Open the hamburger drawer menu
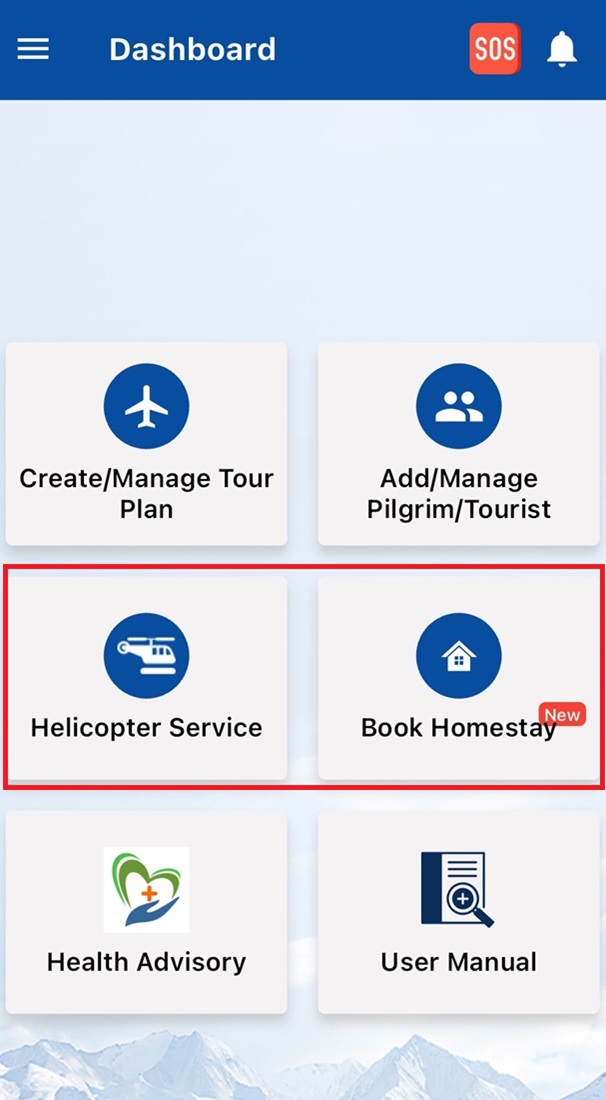This screenshot has height=1100, width=606. click(x=33, y=49)
